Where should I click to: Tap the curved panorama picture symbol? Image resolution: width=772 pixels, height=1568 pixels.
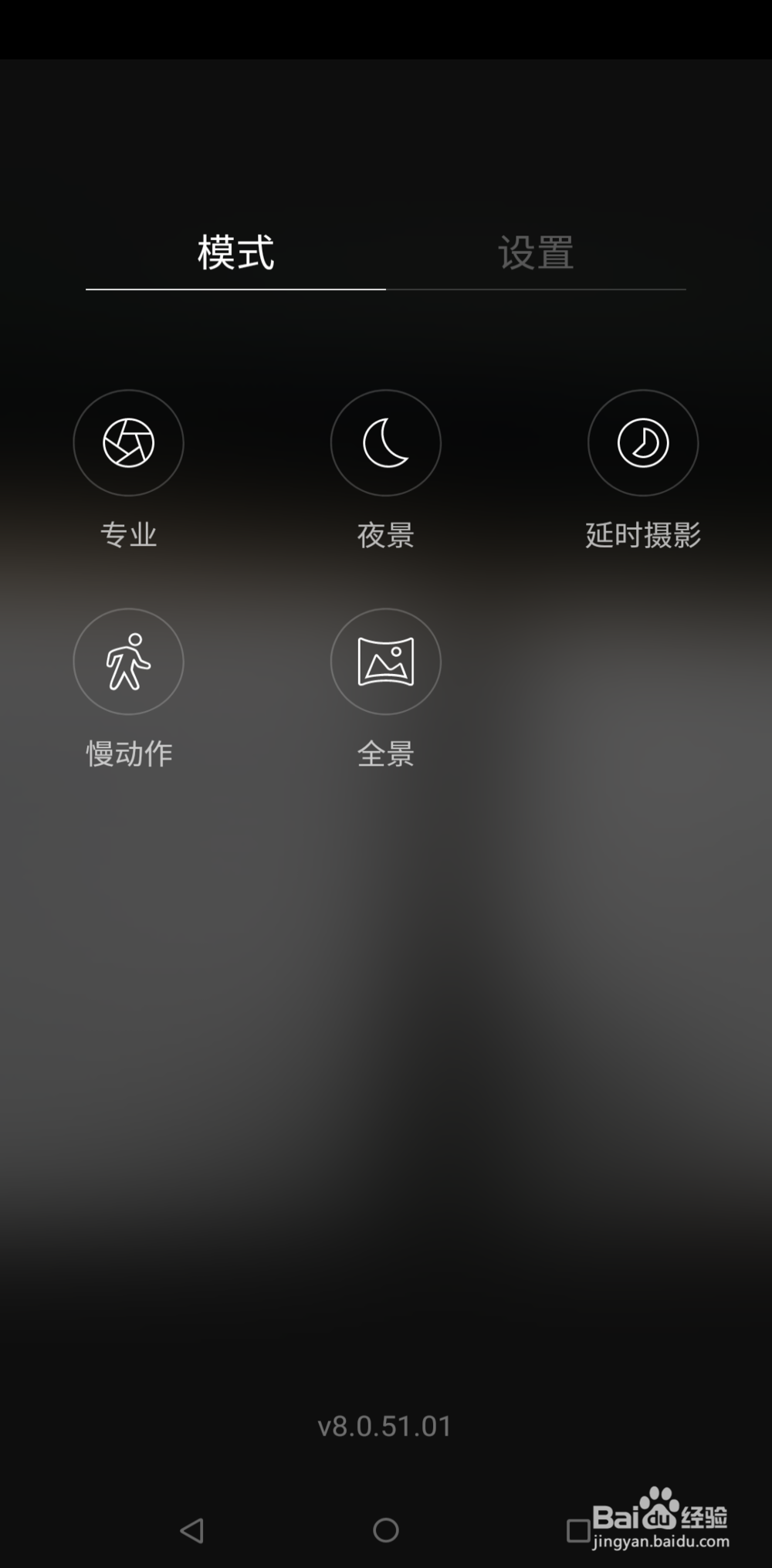click(x=386, y=662)
